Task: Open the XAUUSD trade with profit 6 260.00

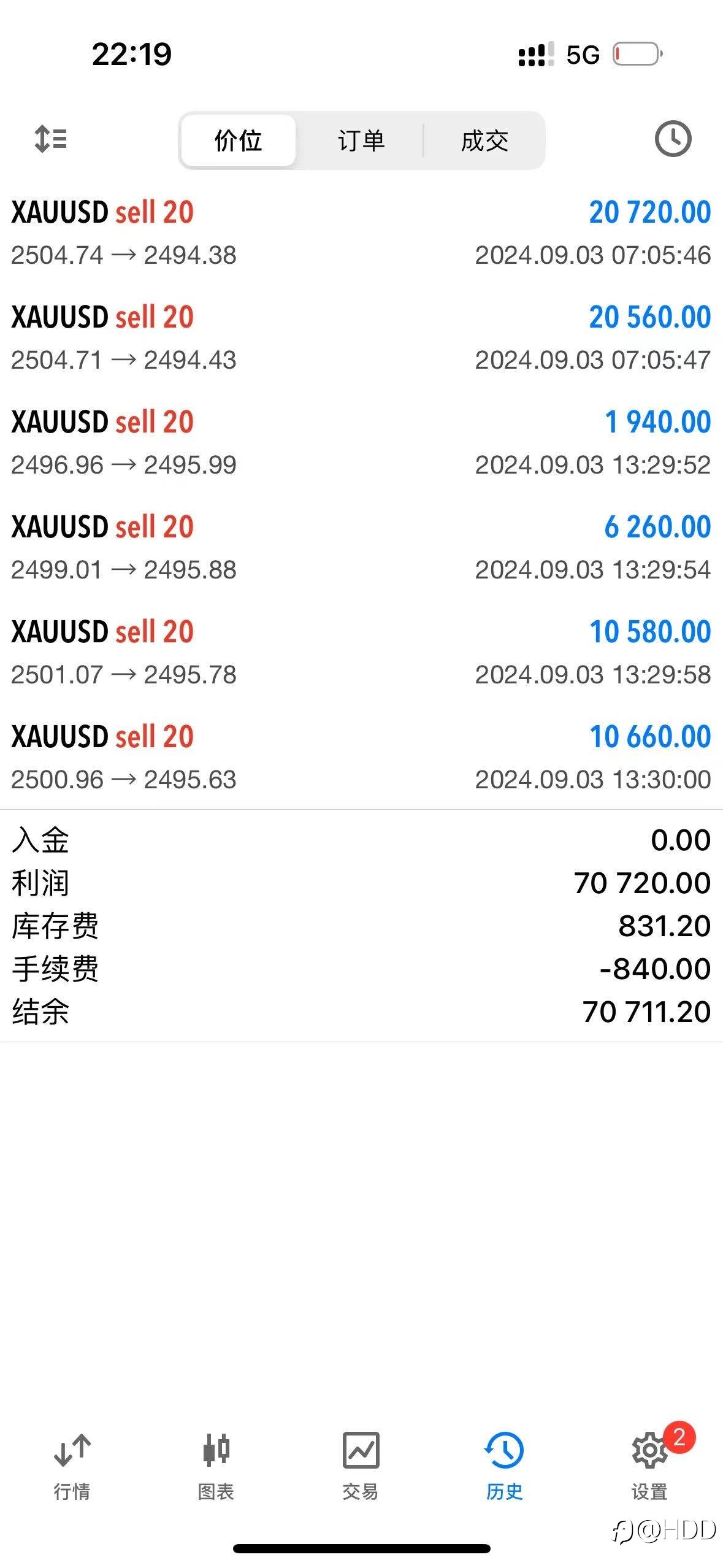Action: click(x=361, y=548)
